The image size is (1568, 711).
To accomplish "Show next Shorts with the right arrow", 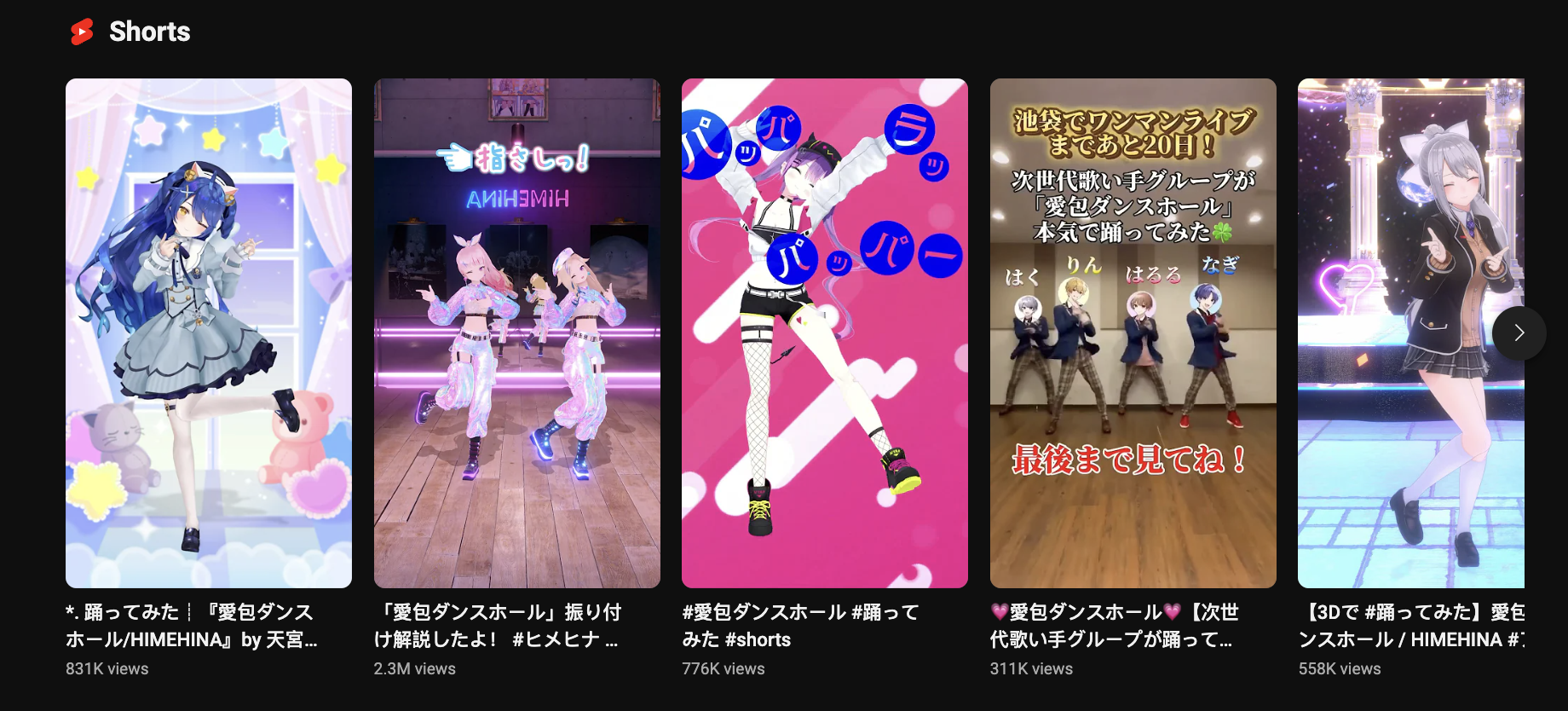I will pyautogui.click(x=1519, y=333).
